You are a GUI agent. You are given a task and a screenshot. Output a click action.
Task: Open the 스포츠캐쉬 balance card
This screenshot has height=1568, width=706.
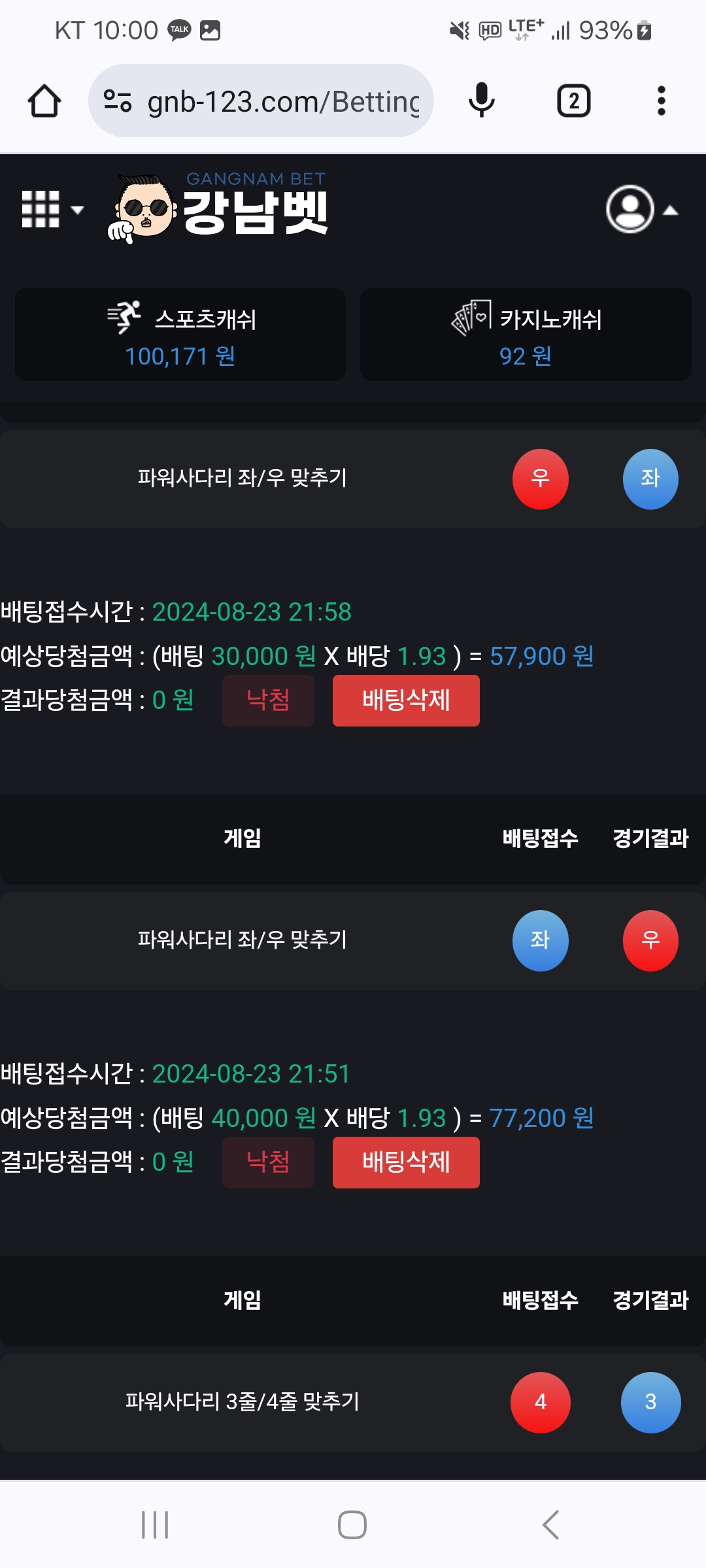(180, 335)
